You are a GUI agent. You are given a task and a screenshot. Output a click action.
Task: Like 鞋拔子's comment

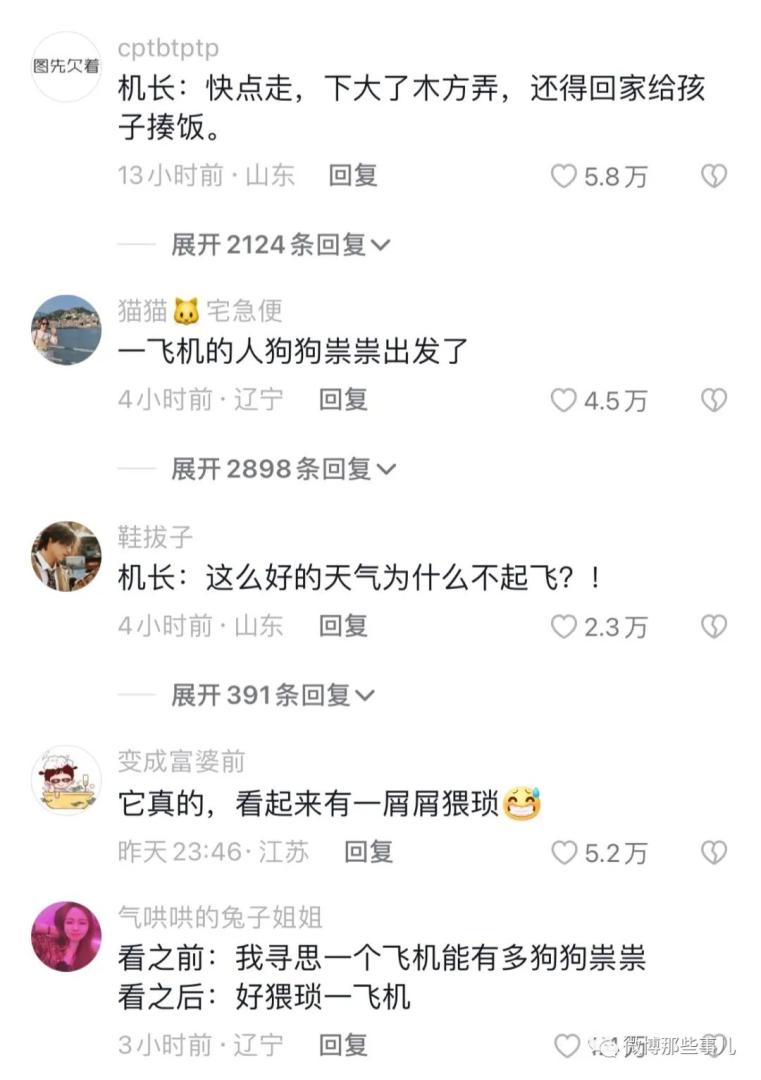click(x=565, y=627)
